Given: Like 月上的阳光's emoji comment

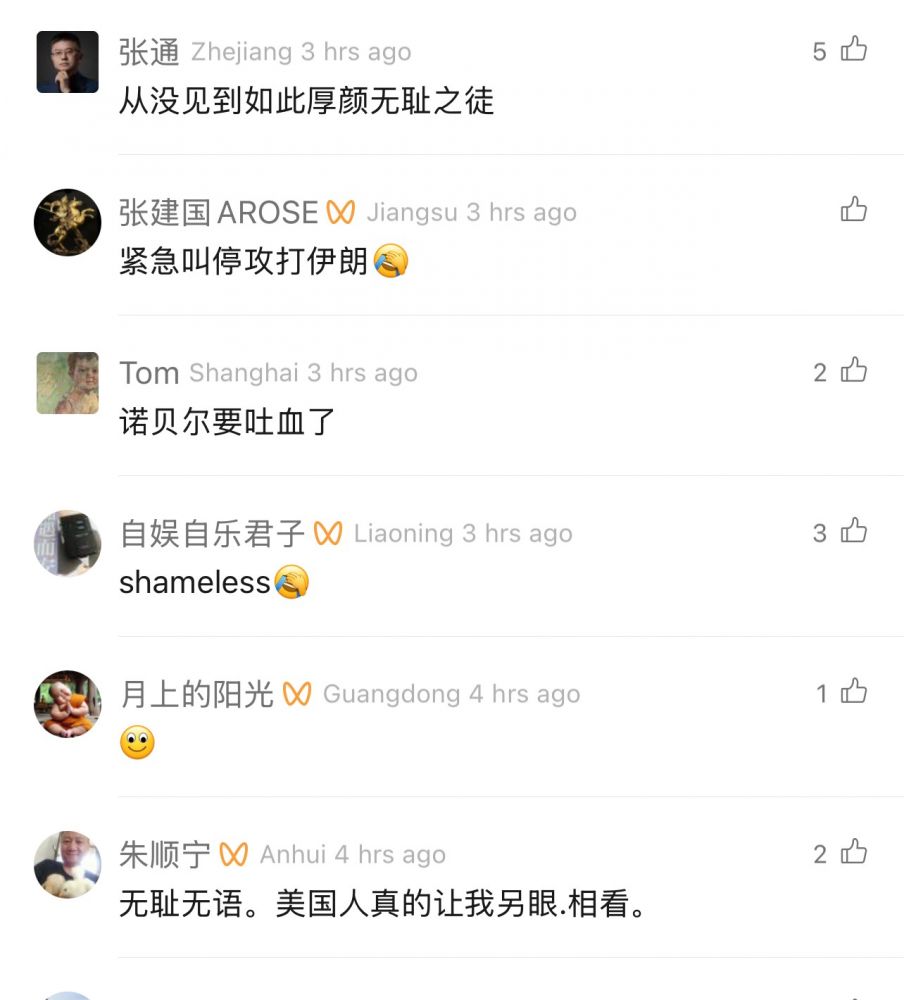Looking at the screenshot, I should click(853, 692).
